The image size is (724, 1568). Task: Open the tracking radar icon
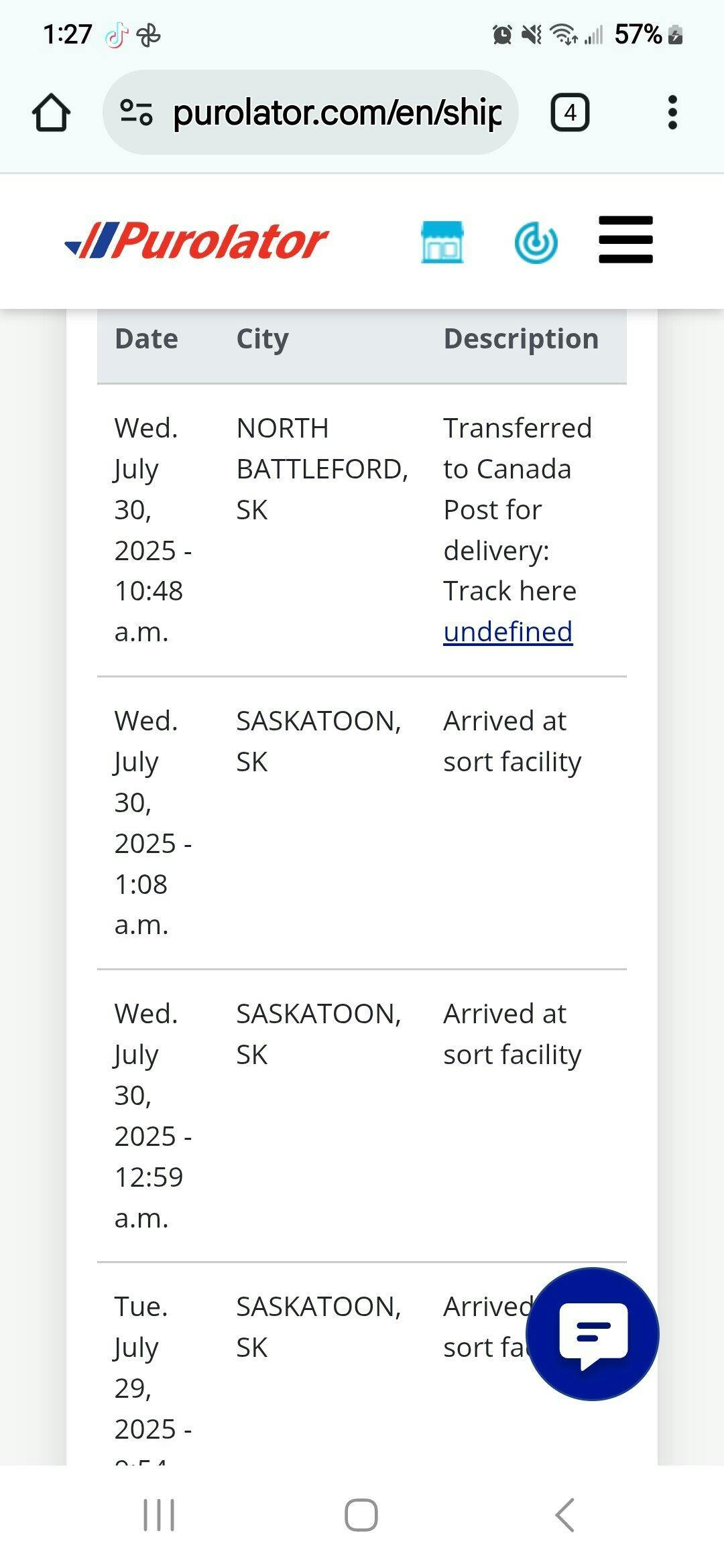pyautogui.click(x=536, y=242)
